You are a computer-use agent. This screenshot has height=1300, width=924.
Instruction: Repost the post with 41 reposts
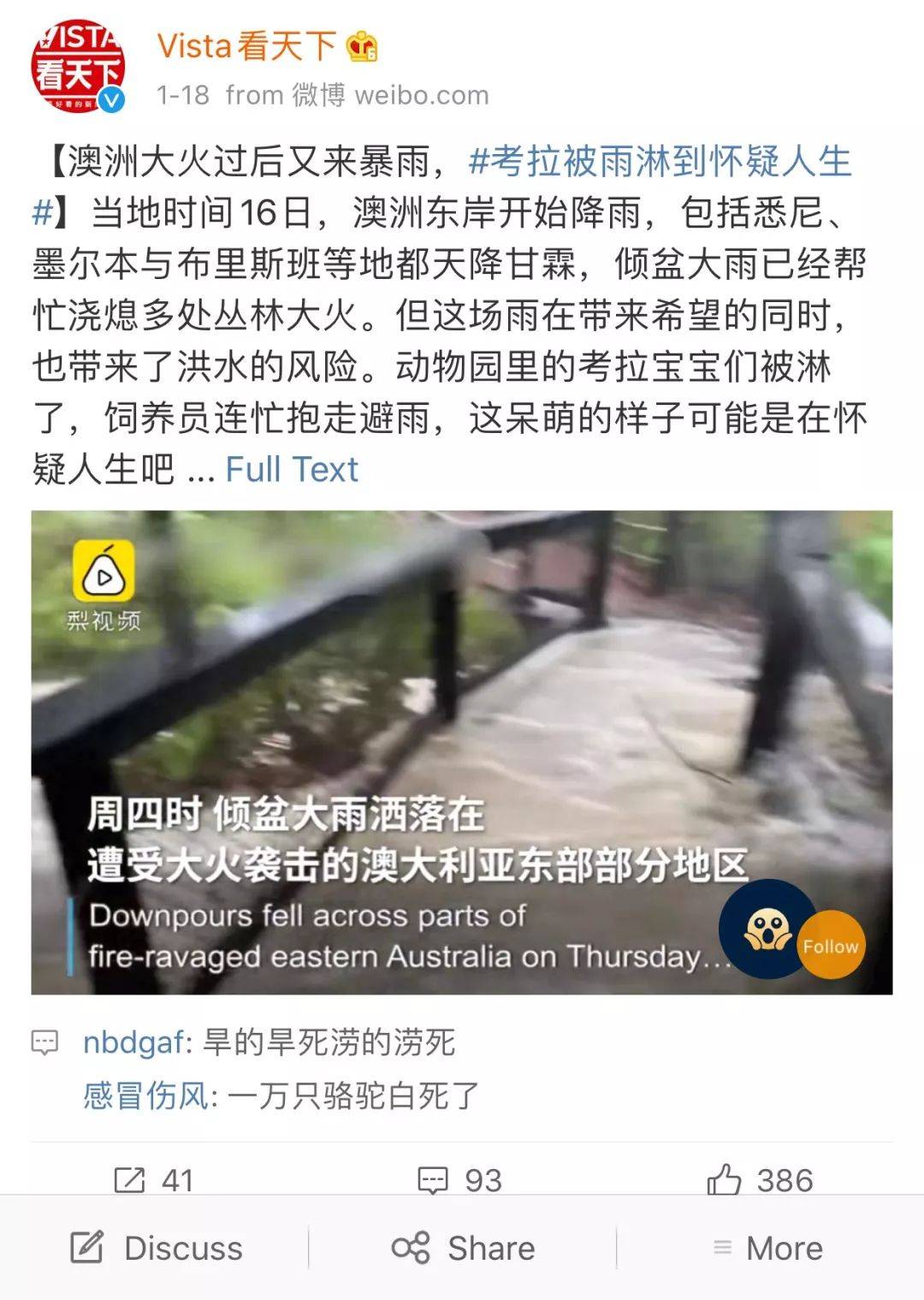click(x=154, y=1180)
